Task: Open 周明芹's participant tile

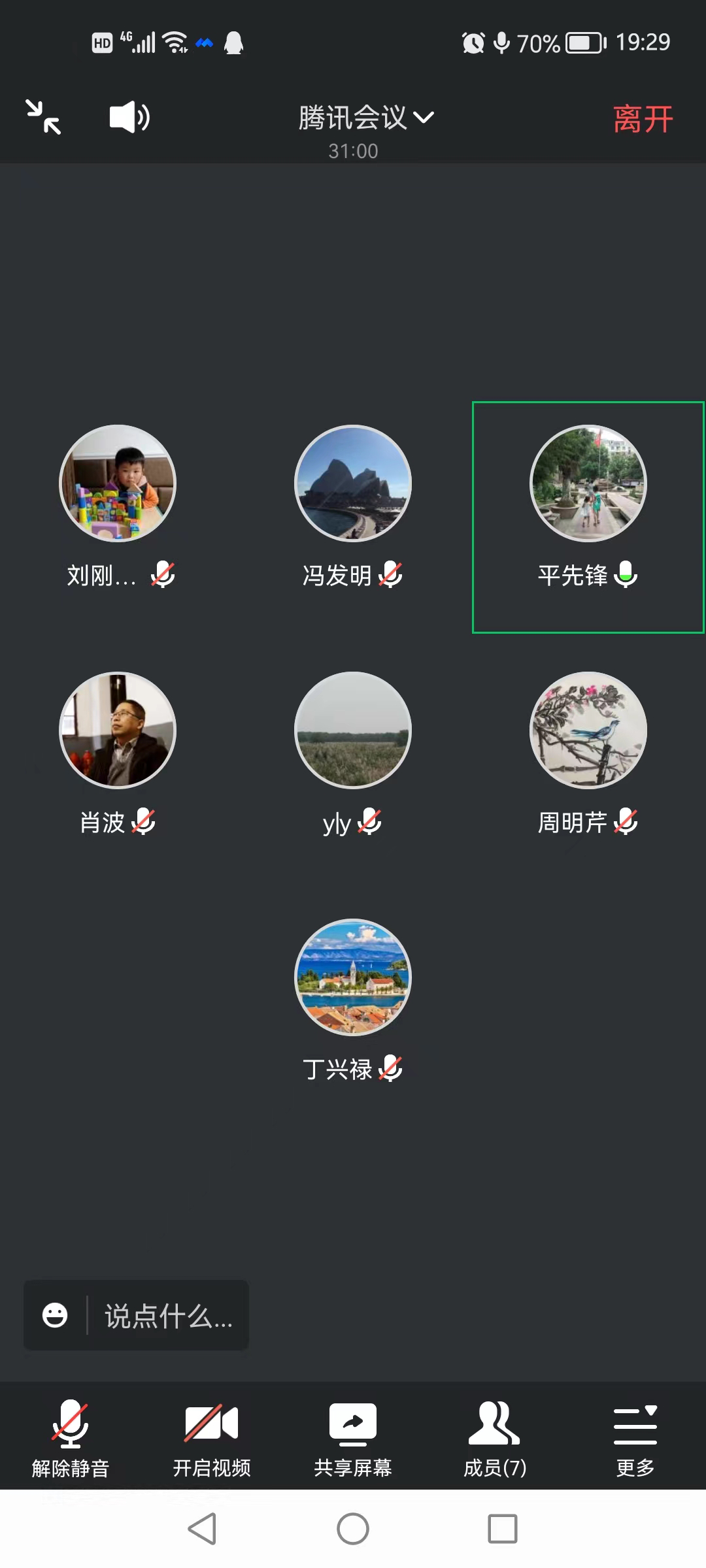Action: pos(588,730)
